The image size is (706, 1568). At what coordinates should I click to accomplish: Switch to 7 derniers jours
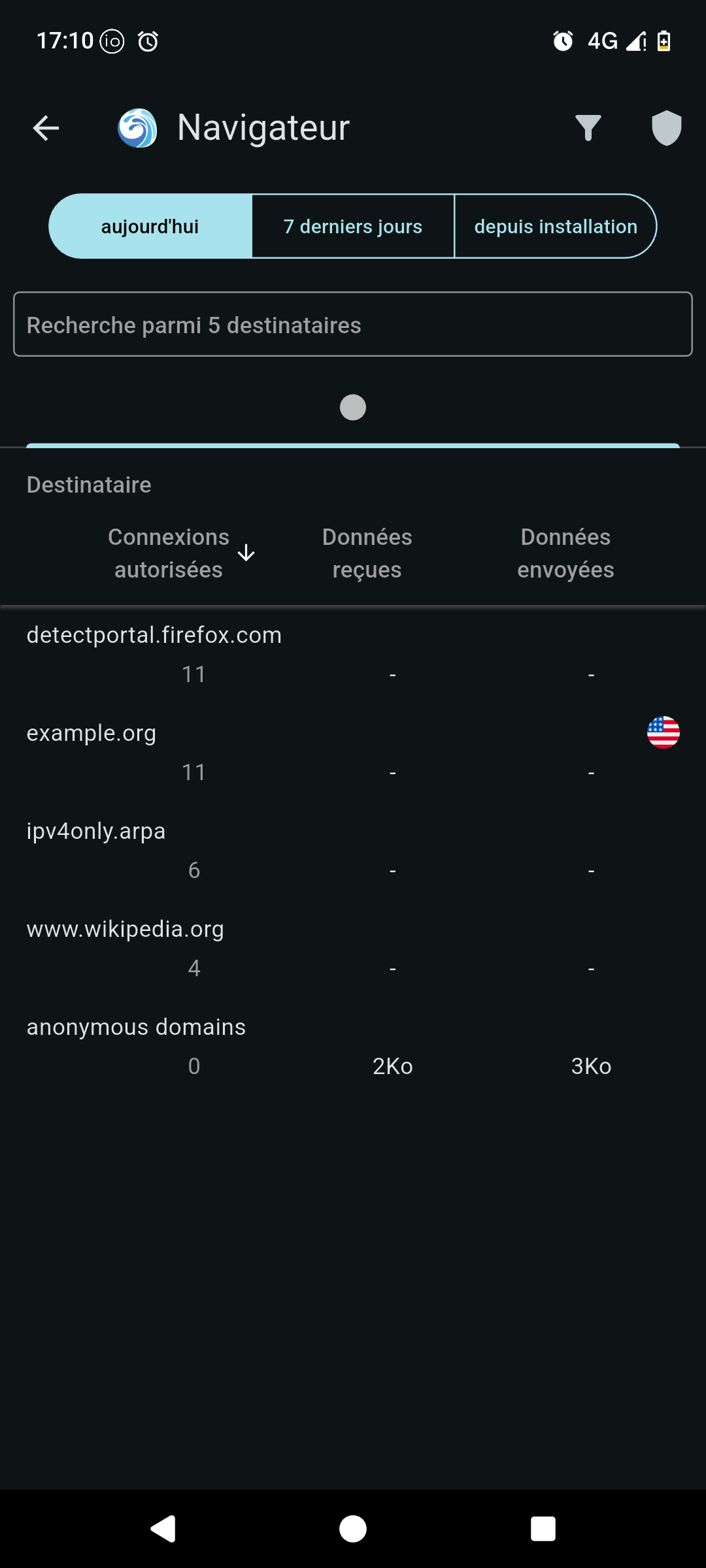353,226
